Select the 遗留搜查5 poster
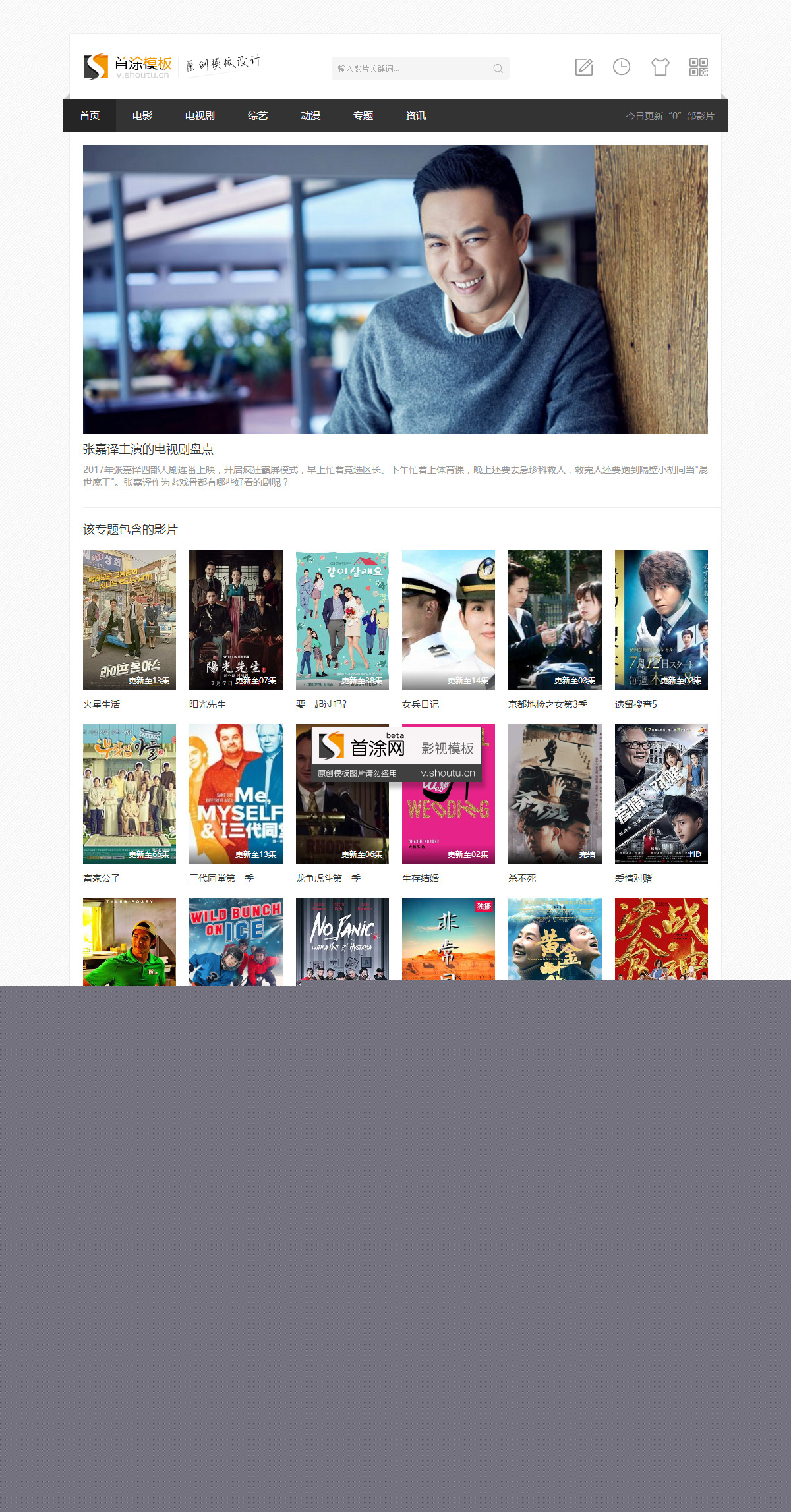 (661, 619)
